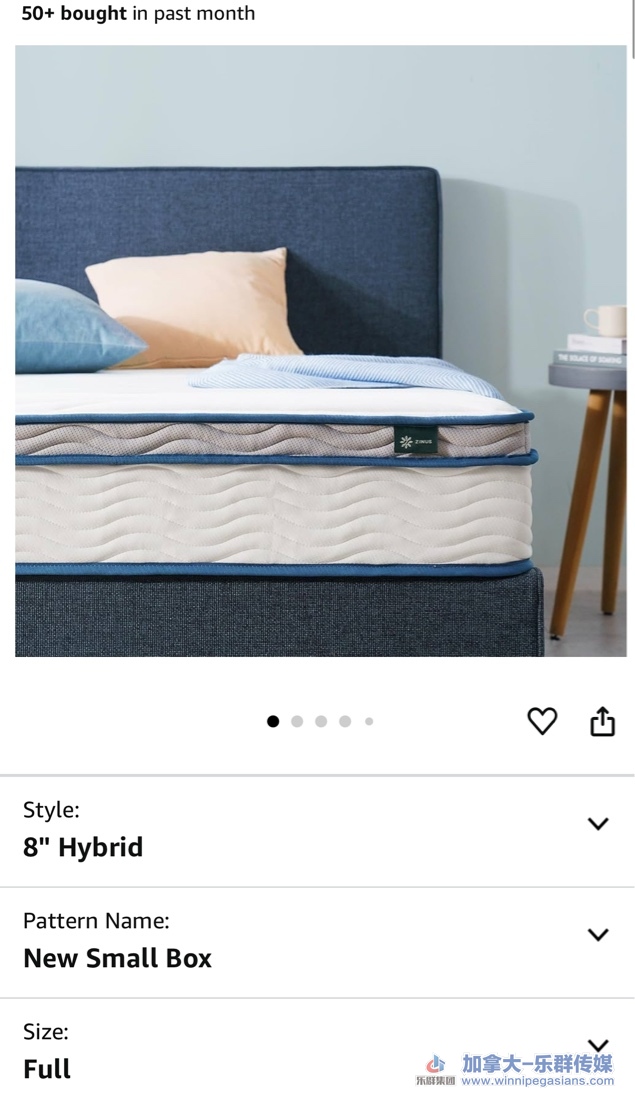Expand the Size Full dropdown
Screen dimensions: 635x1108
click(597, 1046)
